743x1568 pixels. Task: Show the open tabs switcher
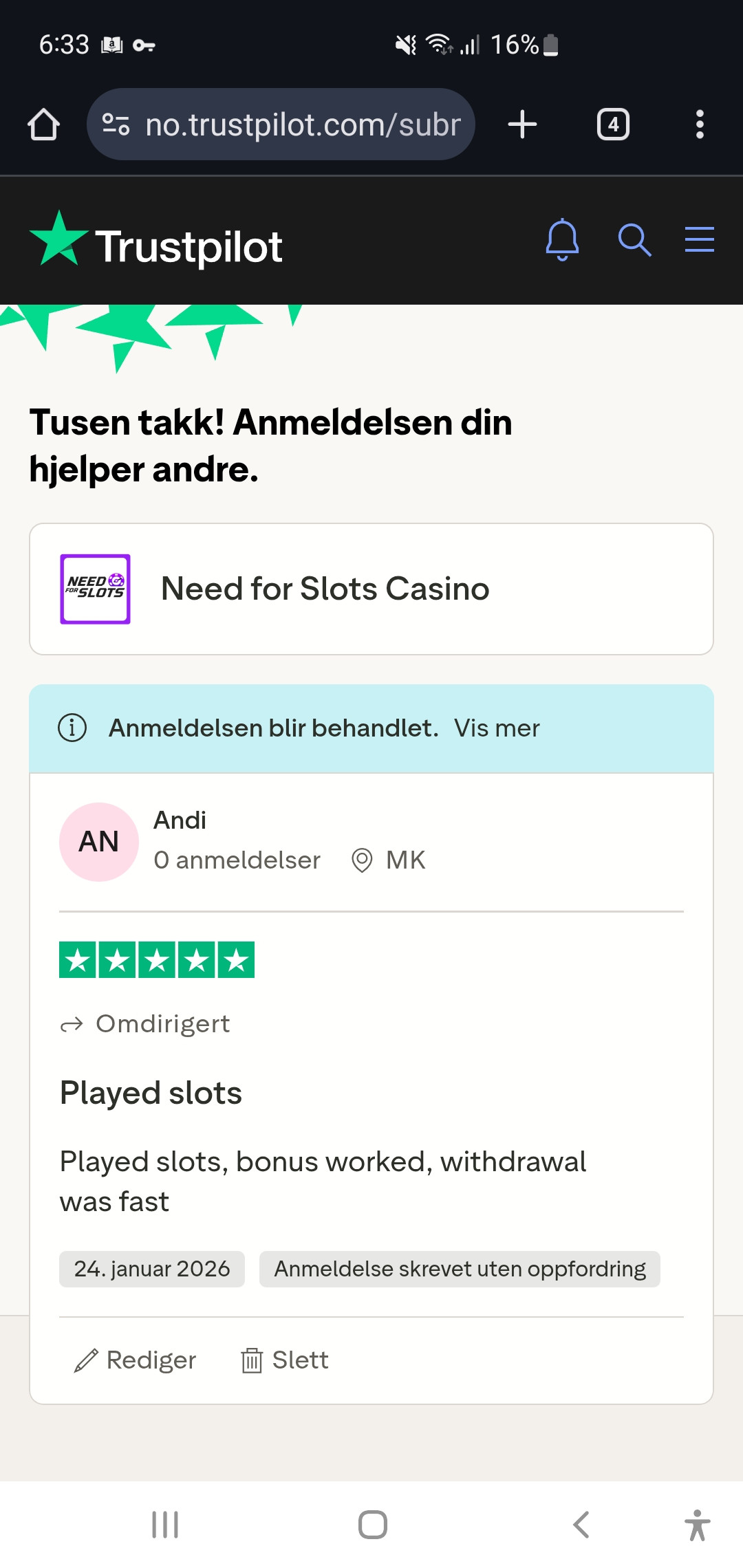click(x=613, y=124)
